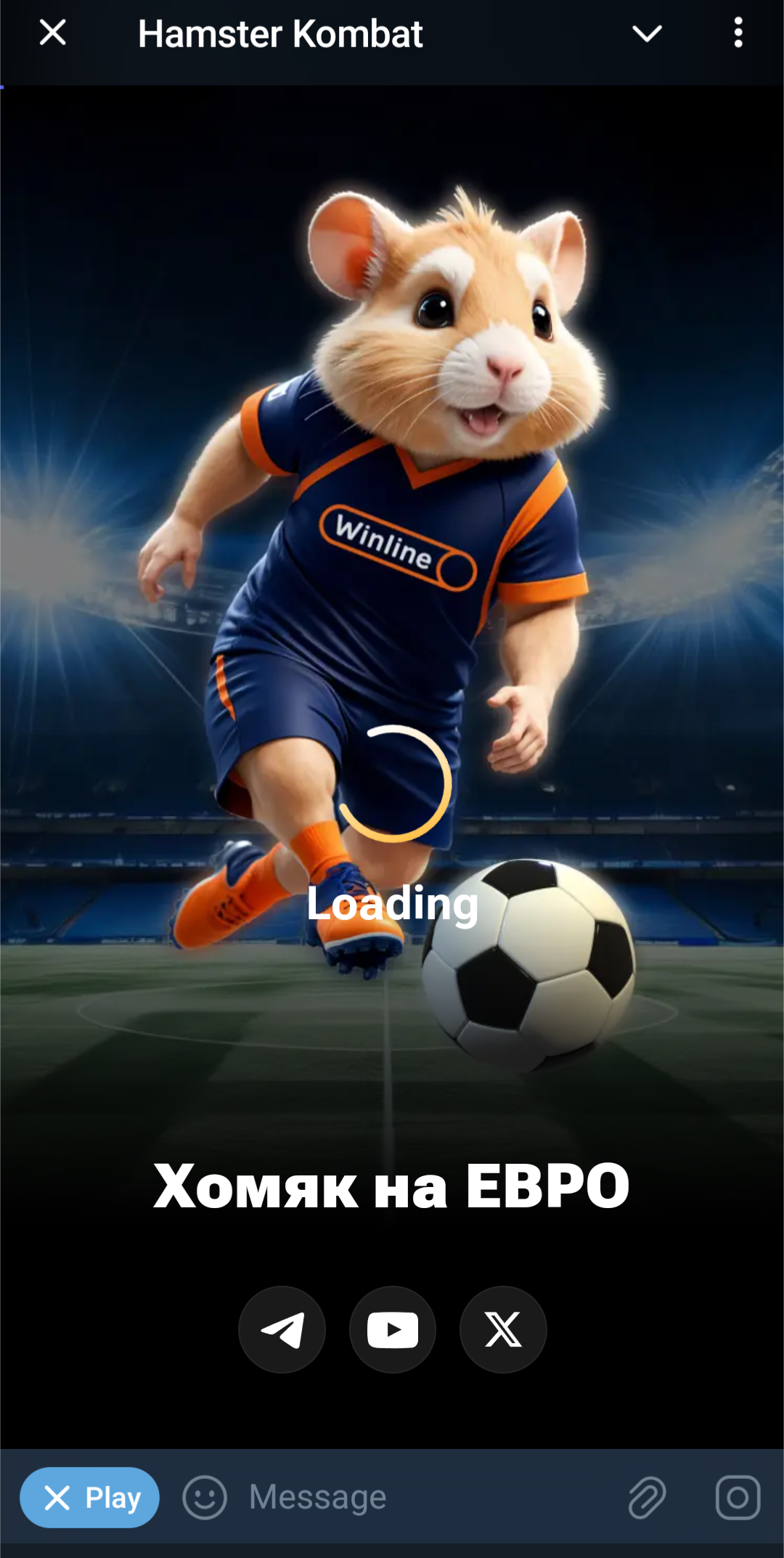
Task: Focus the Message input field
Action: 428,1497
